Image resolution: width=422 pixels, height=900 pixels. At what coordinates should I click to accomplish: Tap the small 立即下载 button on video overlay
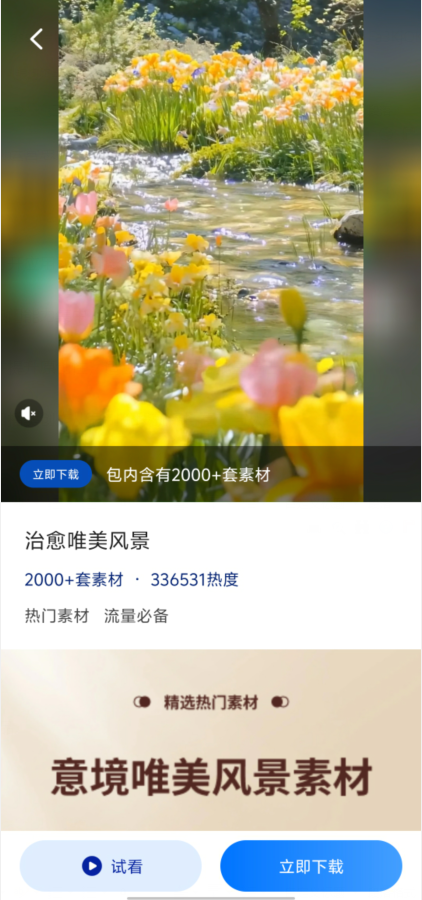[x=56, y=474]
